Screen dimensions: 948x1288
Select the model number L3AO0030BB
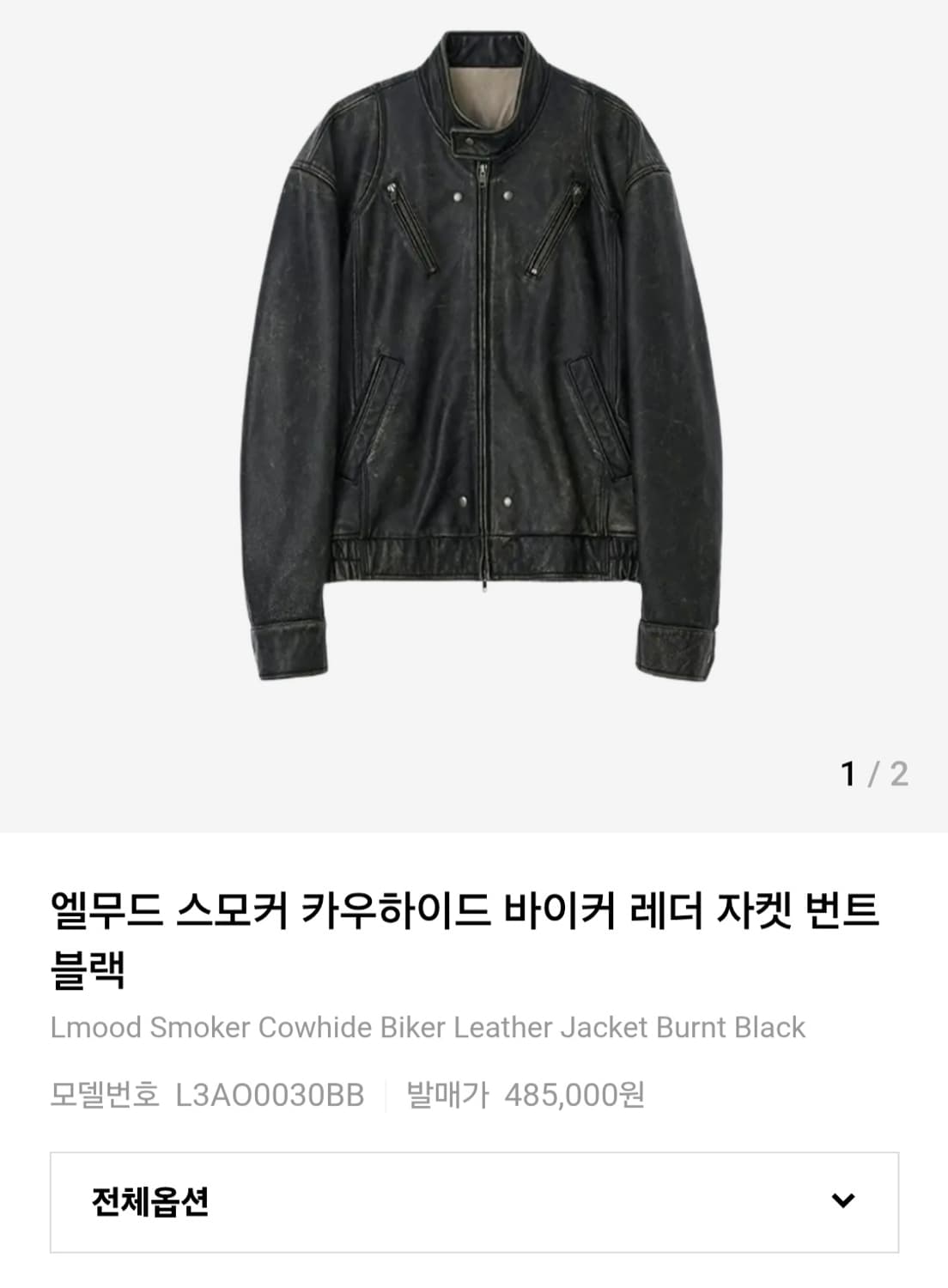pyautogui.click(x=273, y=1093)
